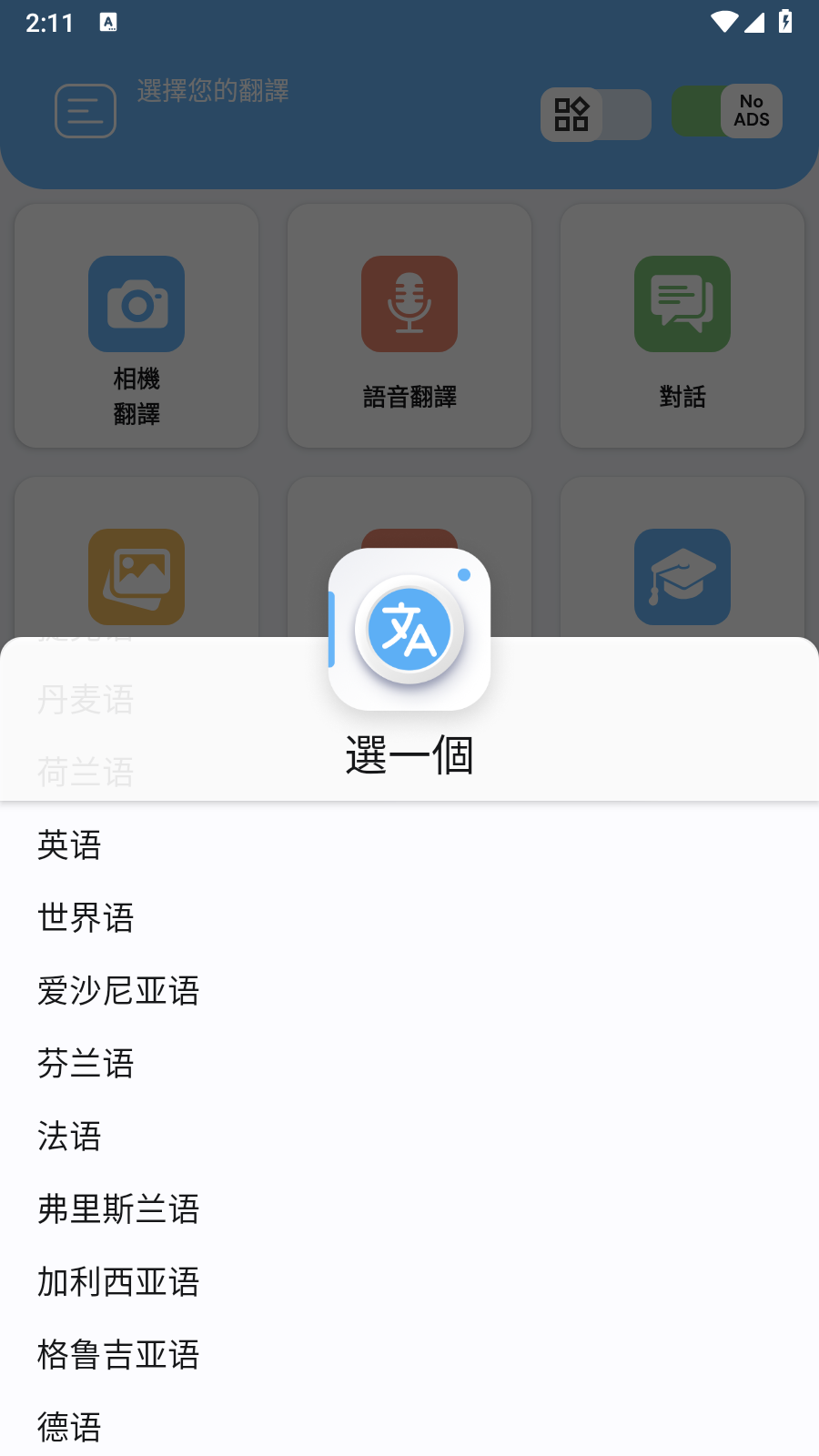Image resolution: width=819 pixels, height=1456 pixels.
Task: Choose 芬兰语 from the list
Action: 86,1064
